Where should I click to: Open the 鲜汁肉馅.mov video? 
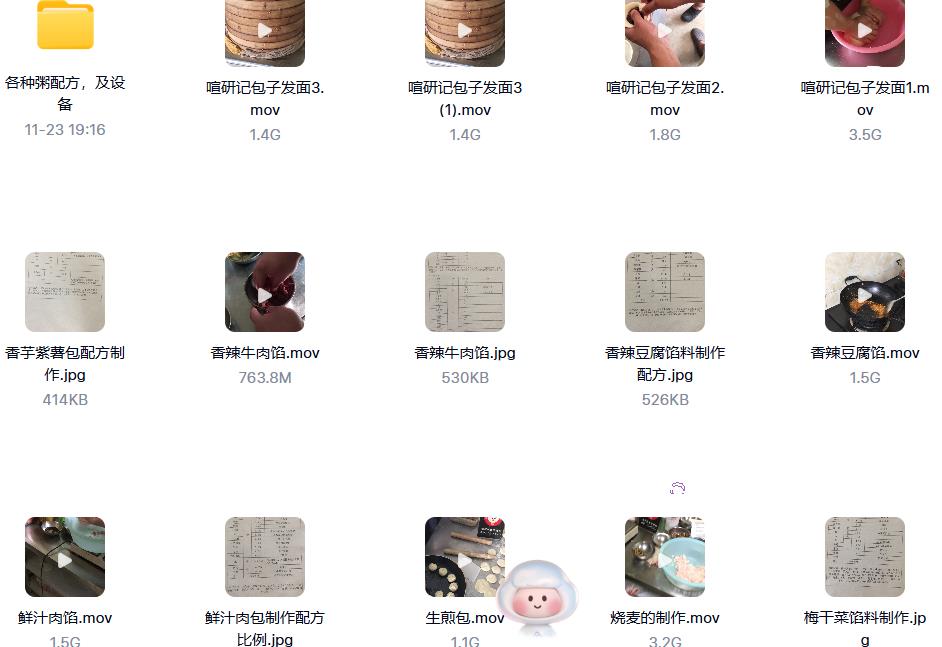(65, 557)
